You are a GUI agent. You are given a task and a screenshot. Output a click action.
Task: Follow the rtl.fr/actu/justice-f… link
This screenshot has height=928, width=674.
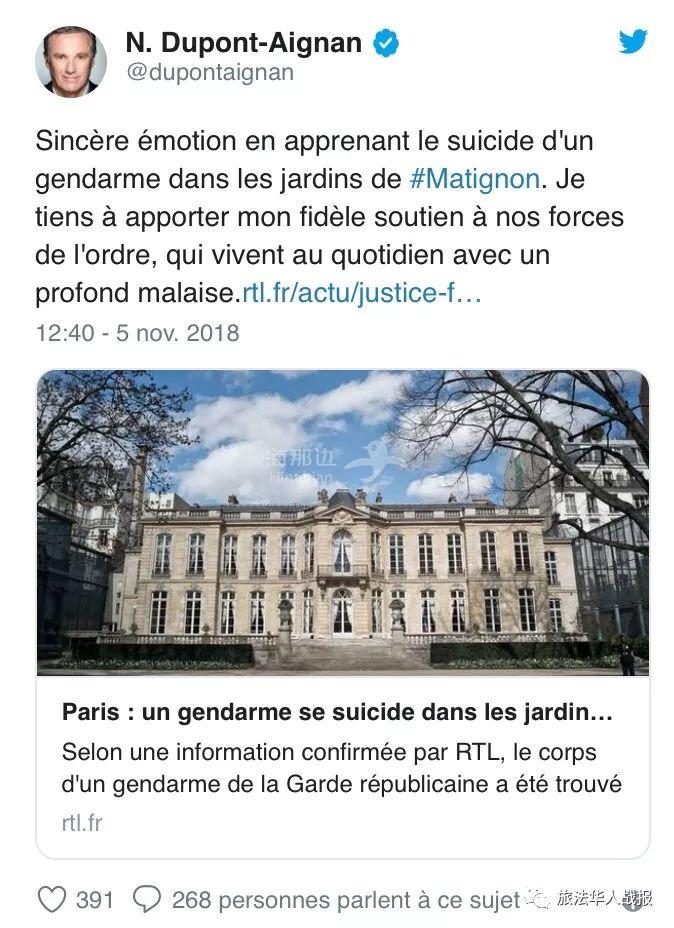tap(362, 293)
